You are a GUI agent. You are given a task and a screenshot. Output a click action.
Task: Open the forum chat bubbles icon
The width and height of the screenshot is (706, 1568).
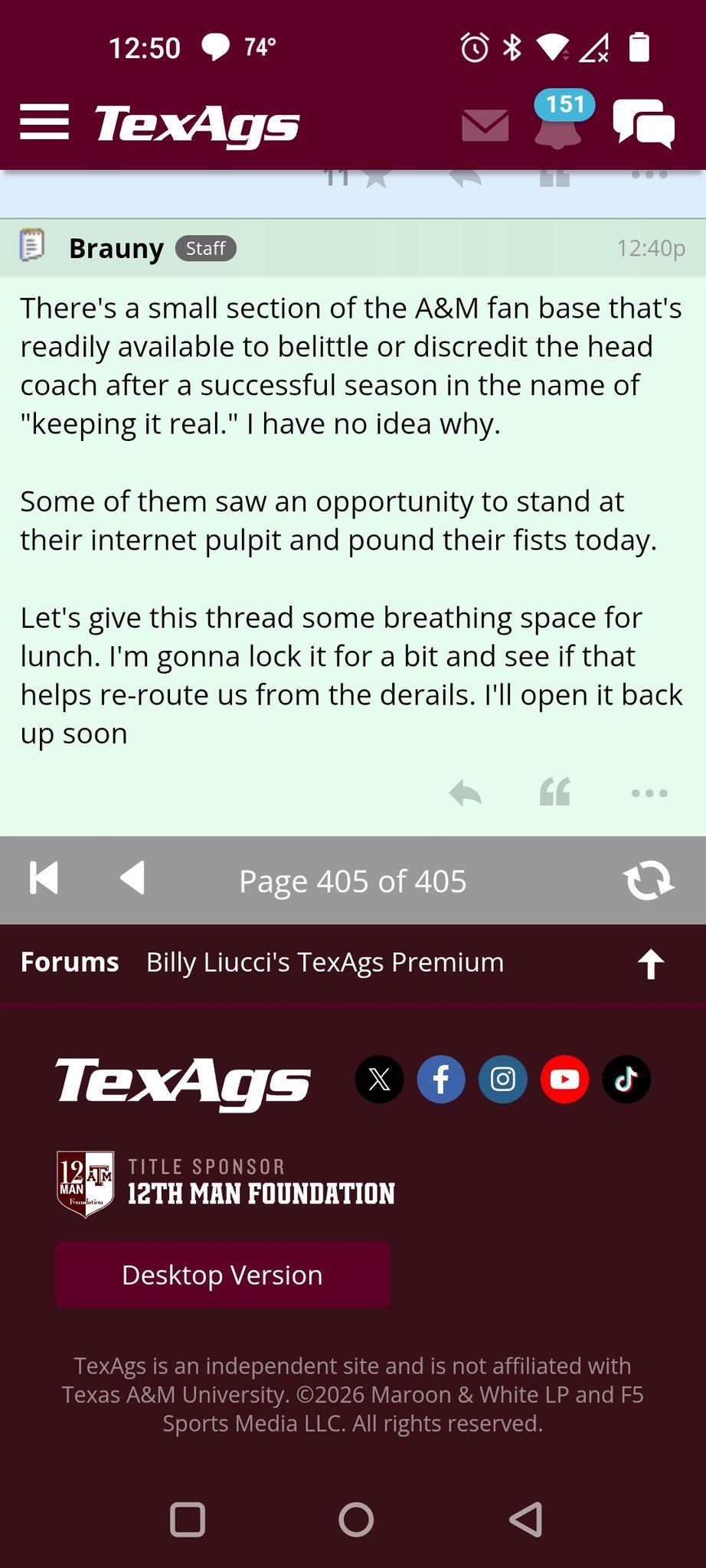point(643,123)
